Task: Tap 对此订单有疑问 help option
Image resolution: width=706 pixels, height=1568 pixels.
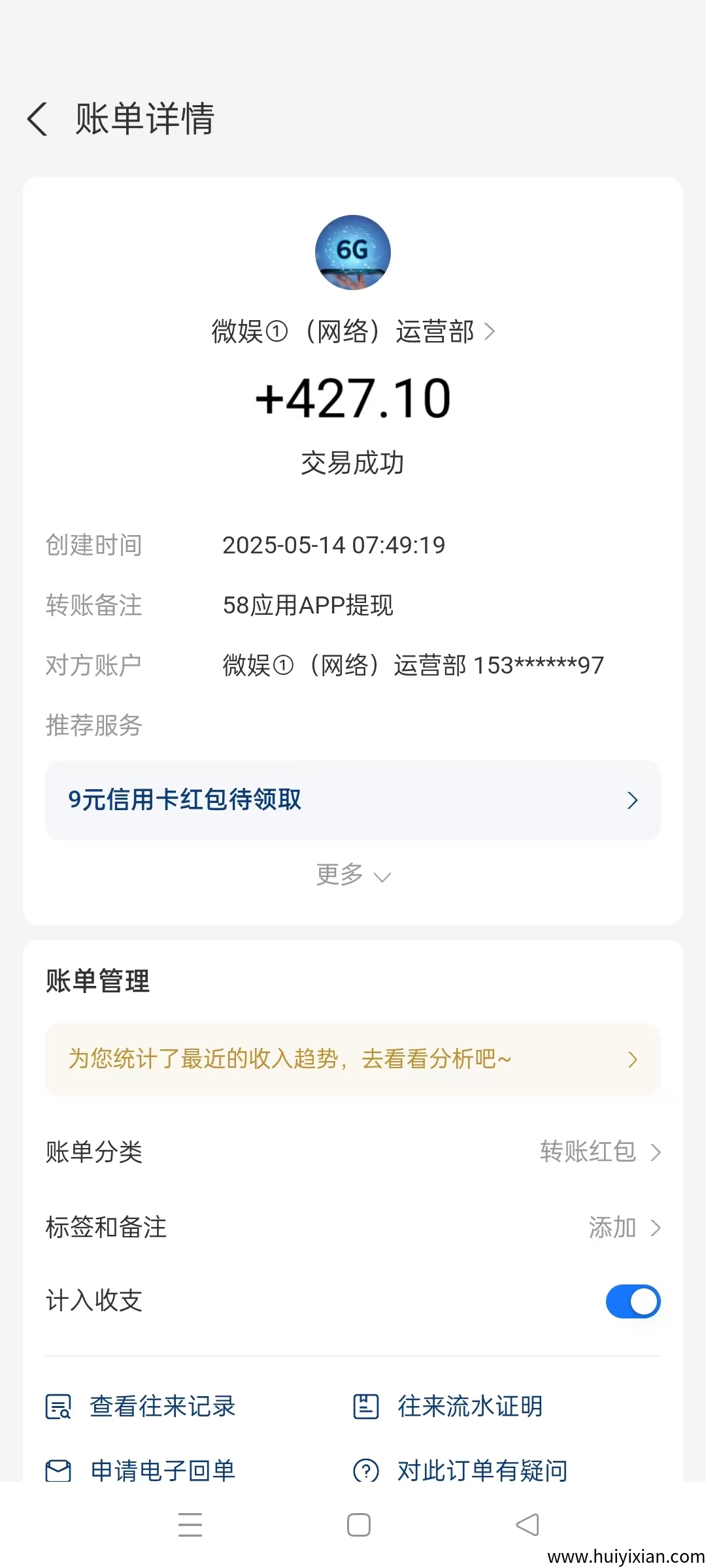Action: [x=461, y=1471]
